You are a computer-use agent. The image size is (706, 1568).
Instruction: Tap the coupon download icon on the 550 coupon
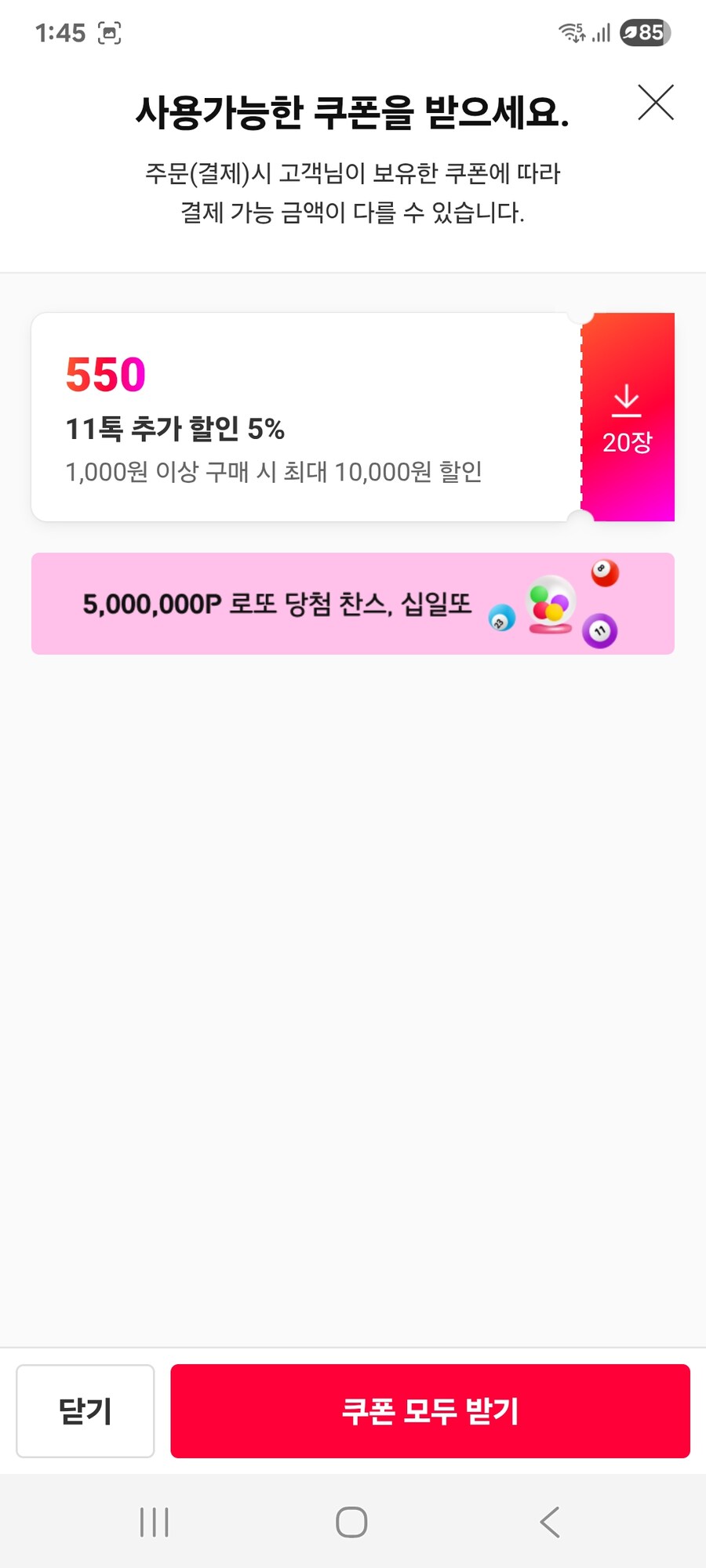pos(626,398)
